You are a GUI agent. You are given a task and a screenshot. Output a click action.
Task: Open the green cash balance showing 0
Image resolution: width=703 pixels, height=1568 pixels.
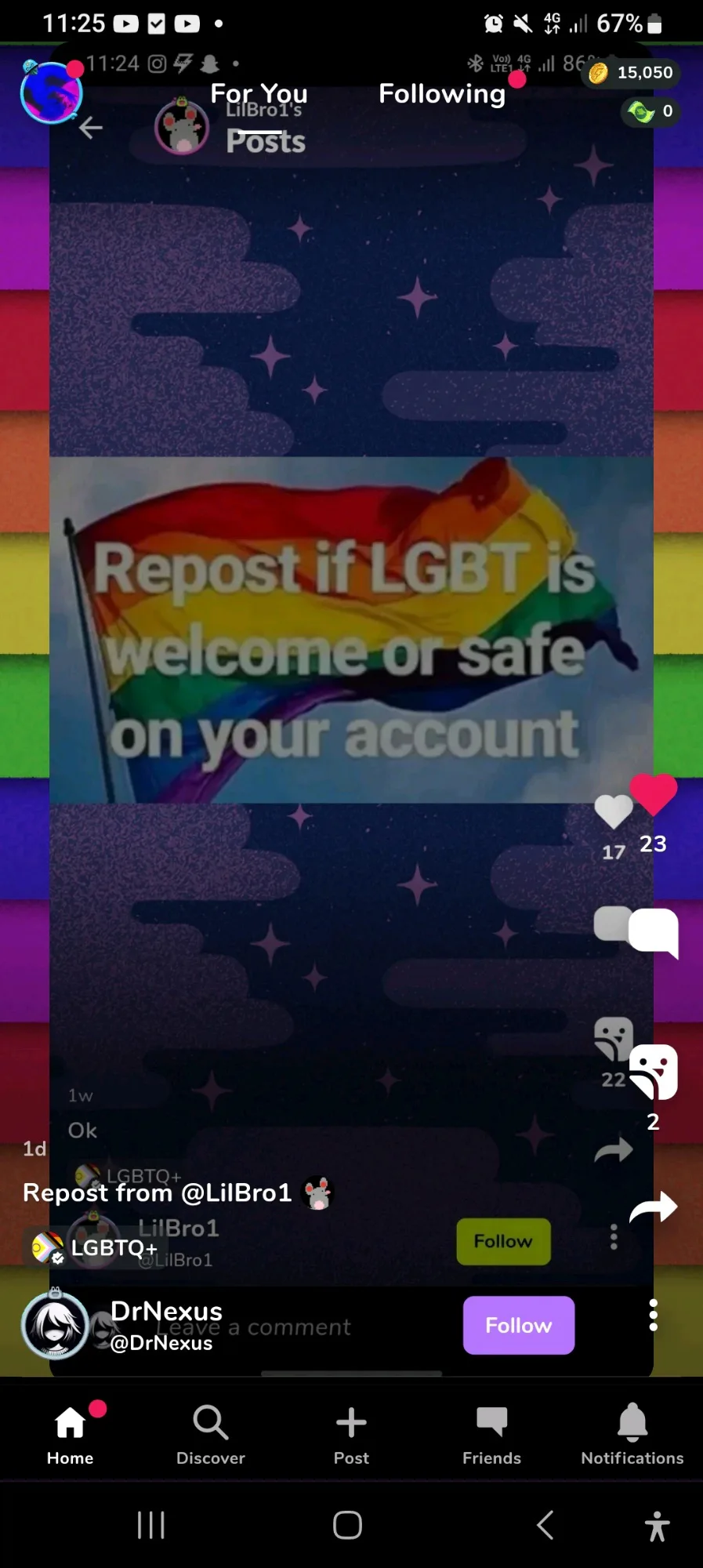click(x=649, y=111)
